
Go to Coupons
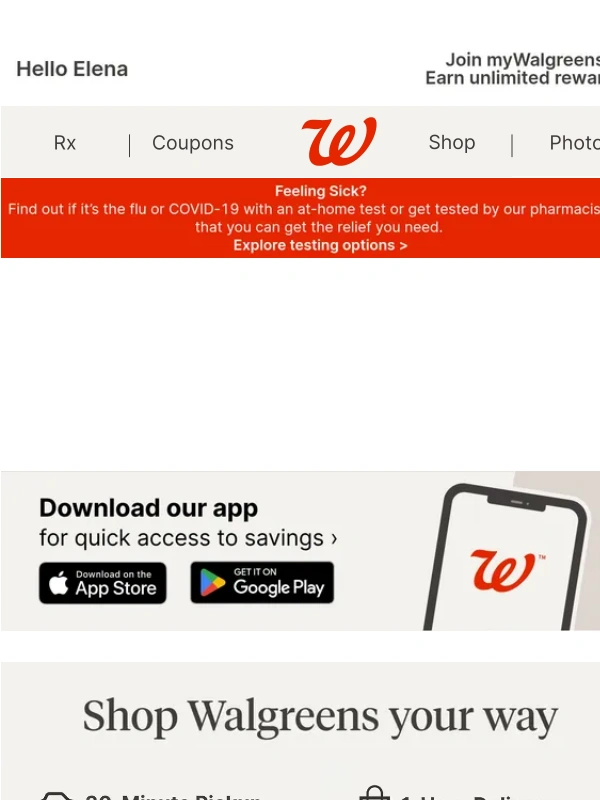tap(192, 143)
